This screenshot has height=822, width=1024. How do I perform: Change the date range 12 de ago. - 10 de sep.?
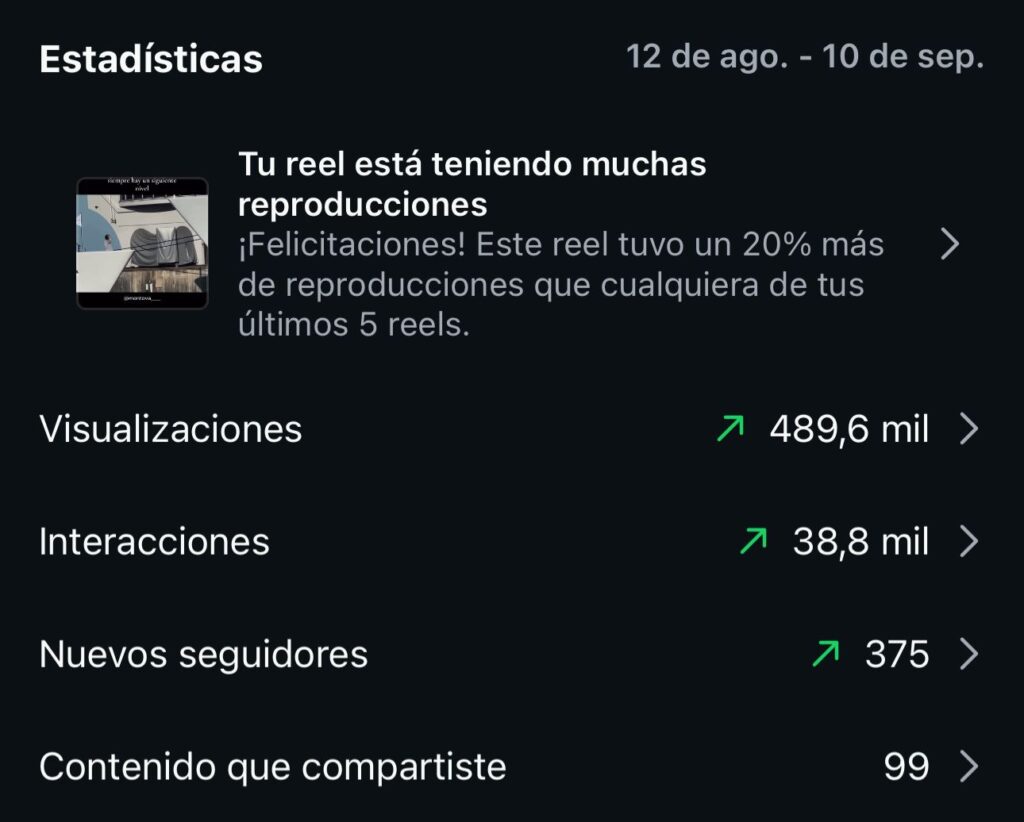click(x=805, y=57)
